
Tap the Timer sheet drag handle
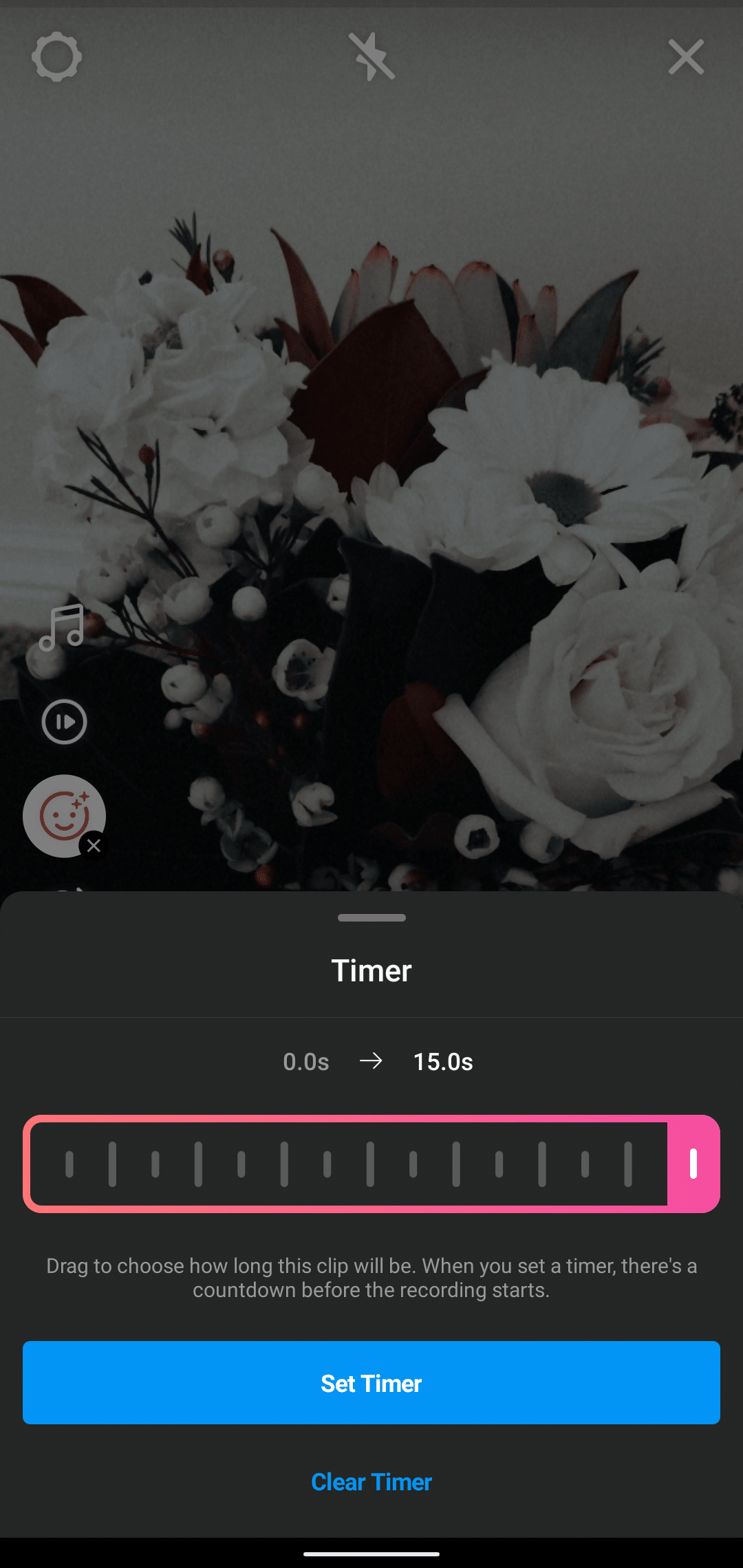pyautogui.click(x=371, y=917)
